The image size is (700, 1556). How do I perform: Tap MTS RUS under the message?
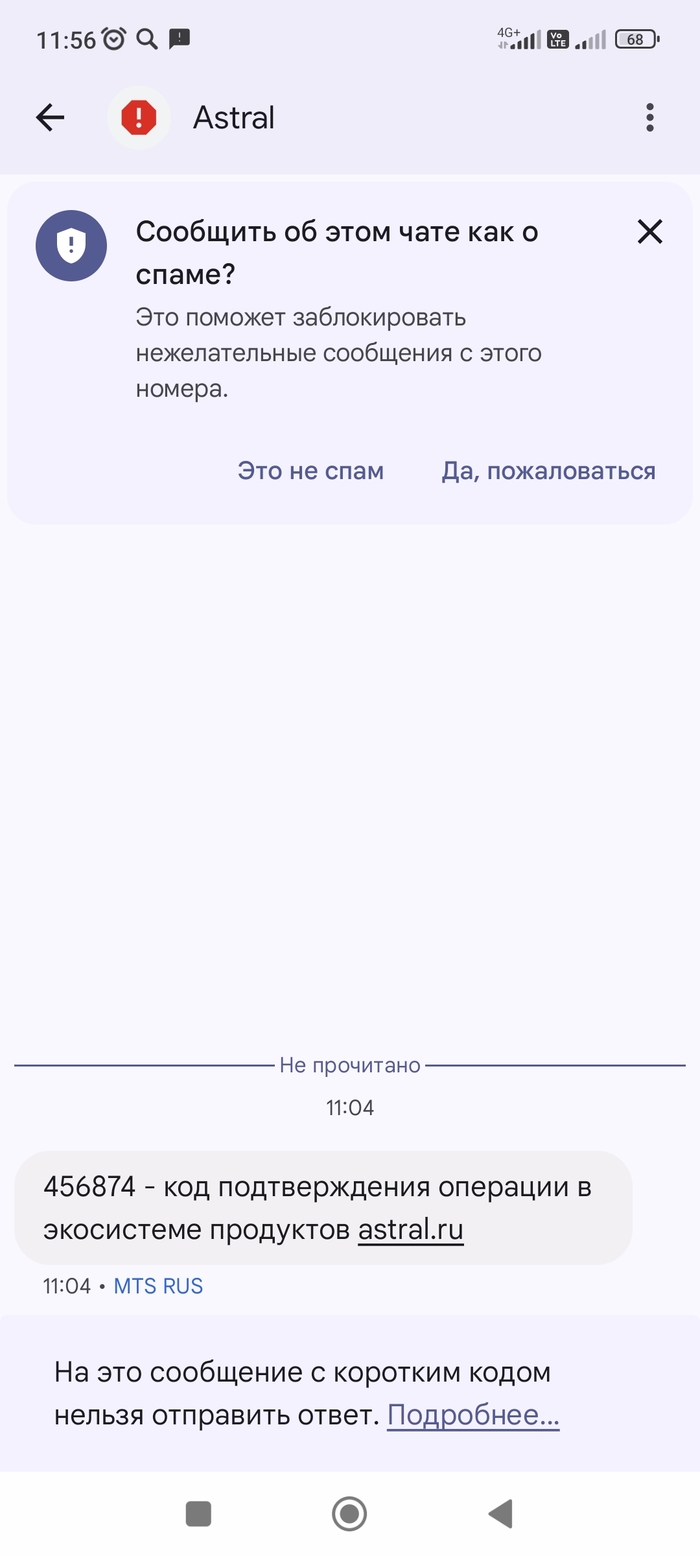158,1286
